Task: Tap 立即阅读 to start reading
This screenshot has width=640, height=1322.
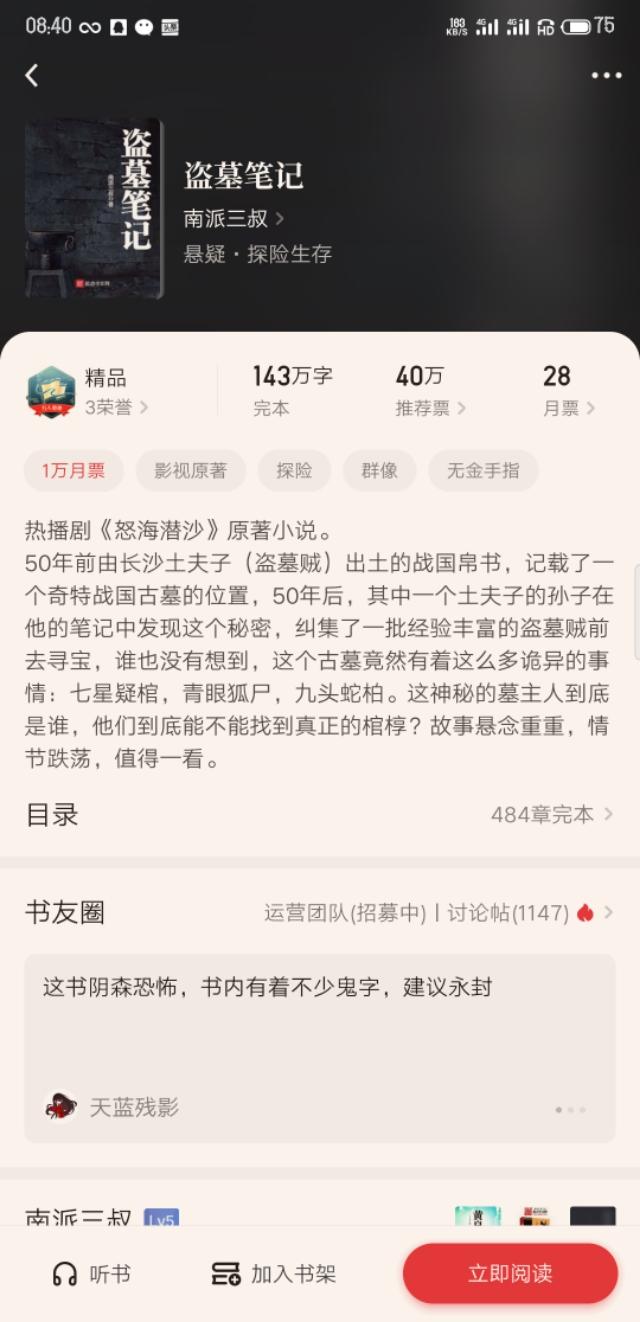Action: pyautogui.click(x=510, y=1273)
